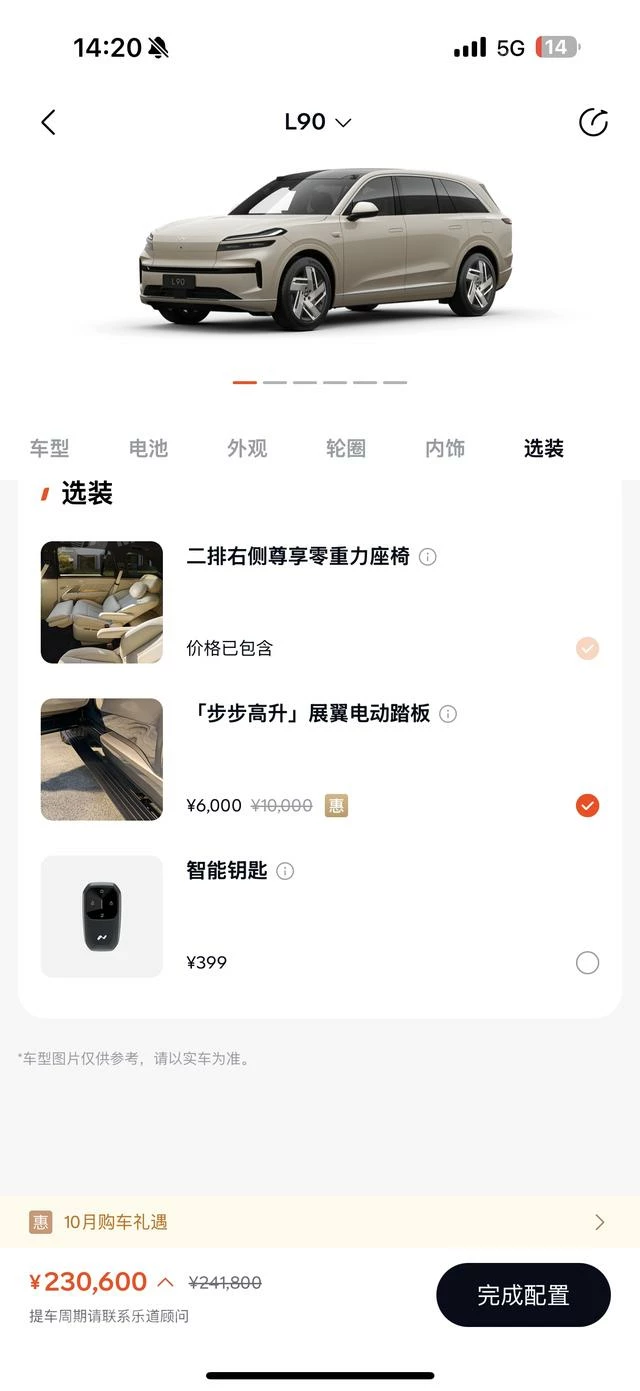This screenshot has height=1391, width=640.
Task: Switch to the 内饰 tab
Action: tap(445, 449)
